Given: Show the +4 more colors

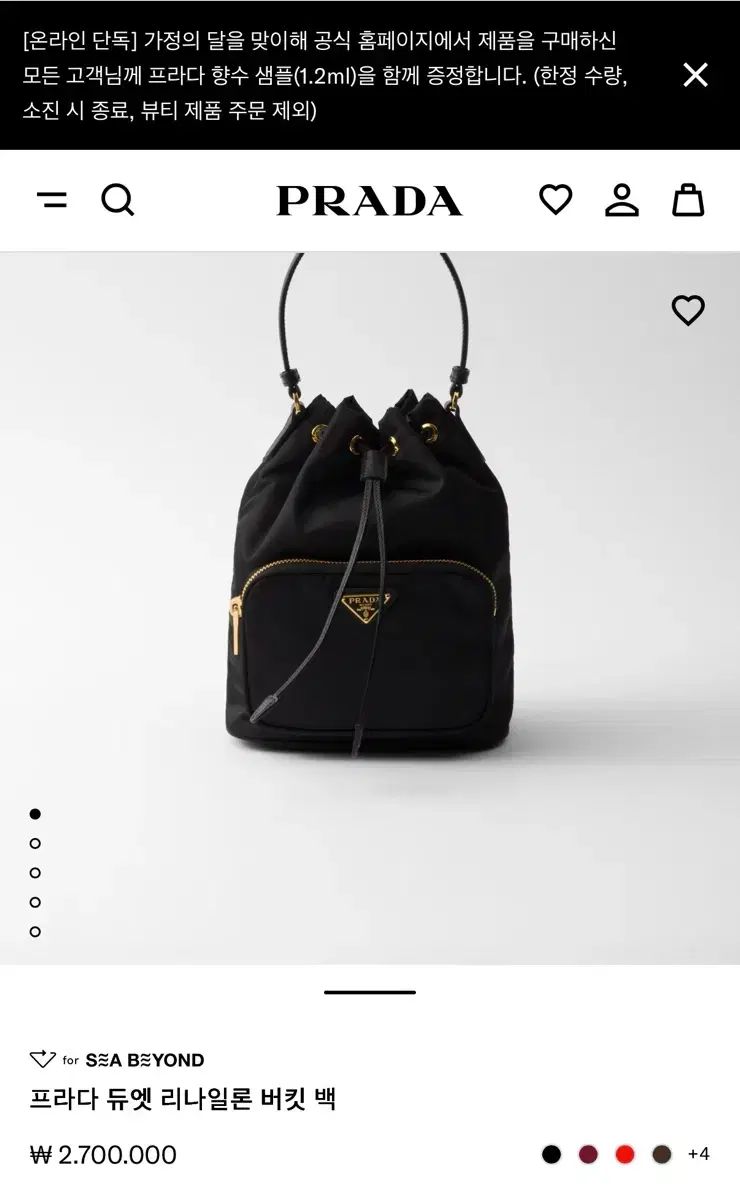Looking at the screenshot, I should [699, 1155].
